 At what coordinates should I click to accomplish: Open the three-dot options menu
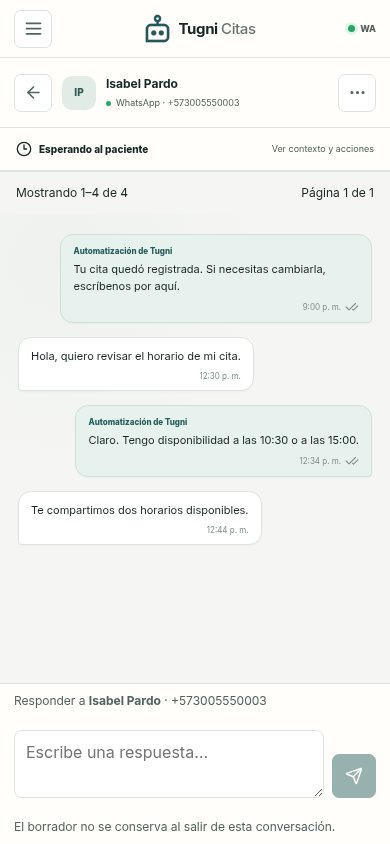click(x=357, y=93)
